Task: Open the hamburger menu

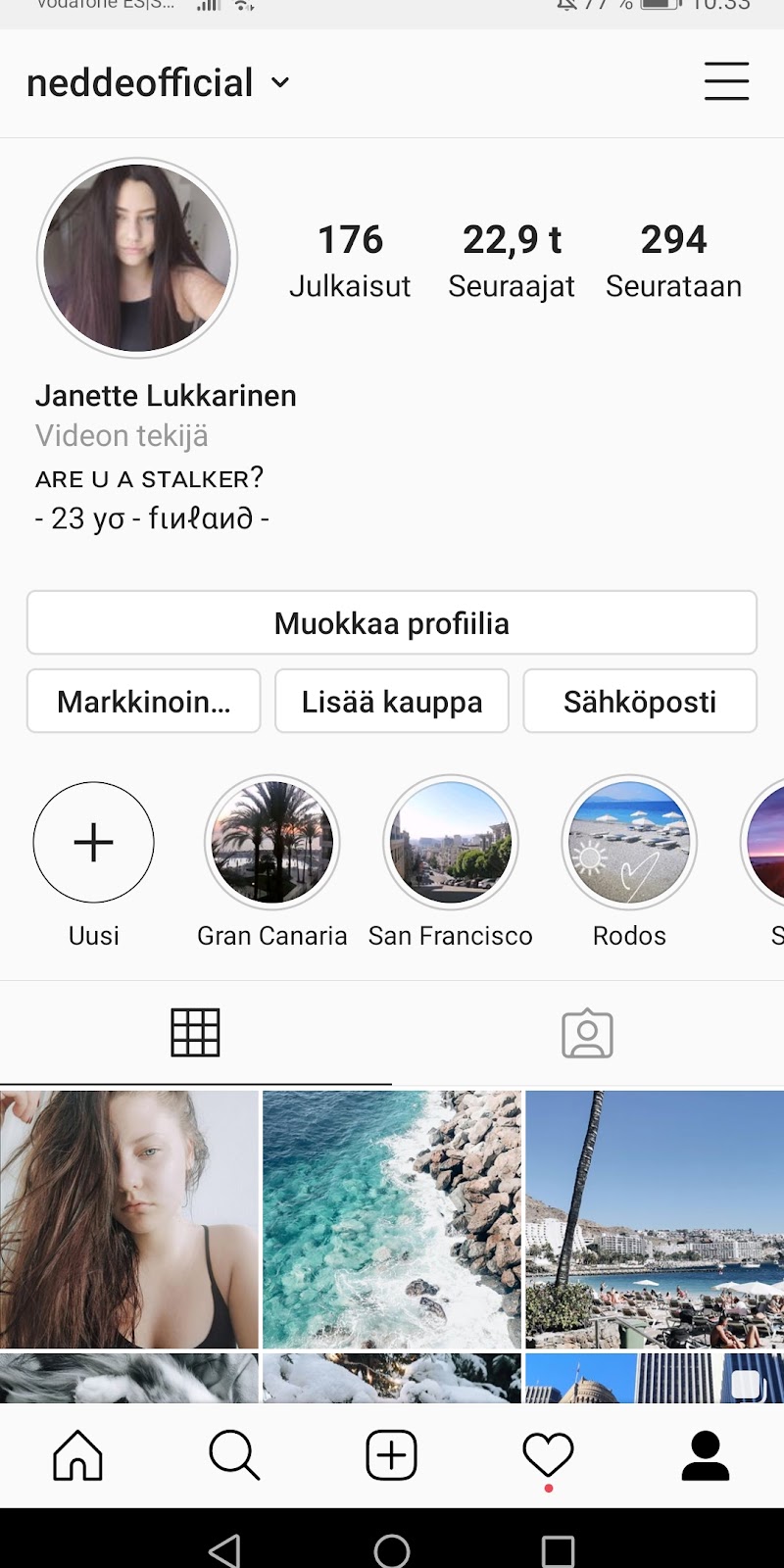Action: point(726,81)
